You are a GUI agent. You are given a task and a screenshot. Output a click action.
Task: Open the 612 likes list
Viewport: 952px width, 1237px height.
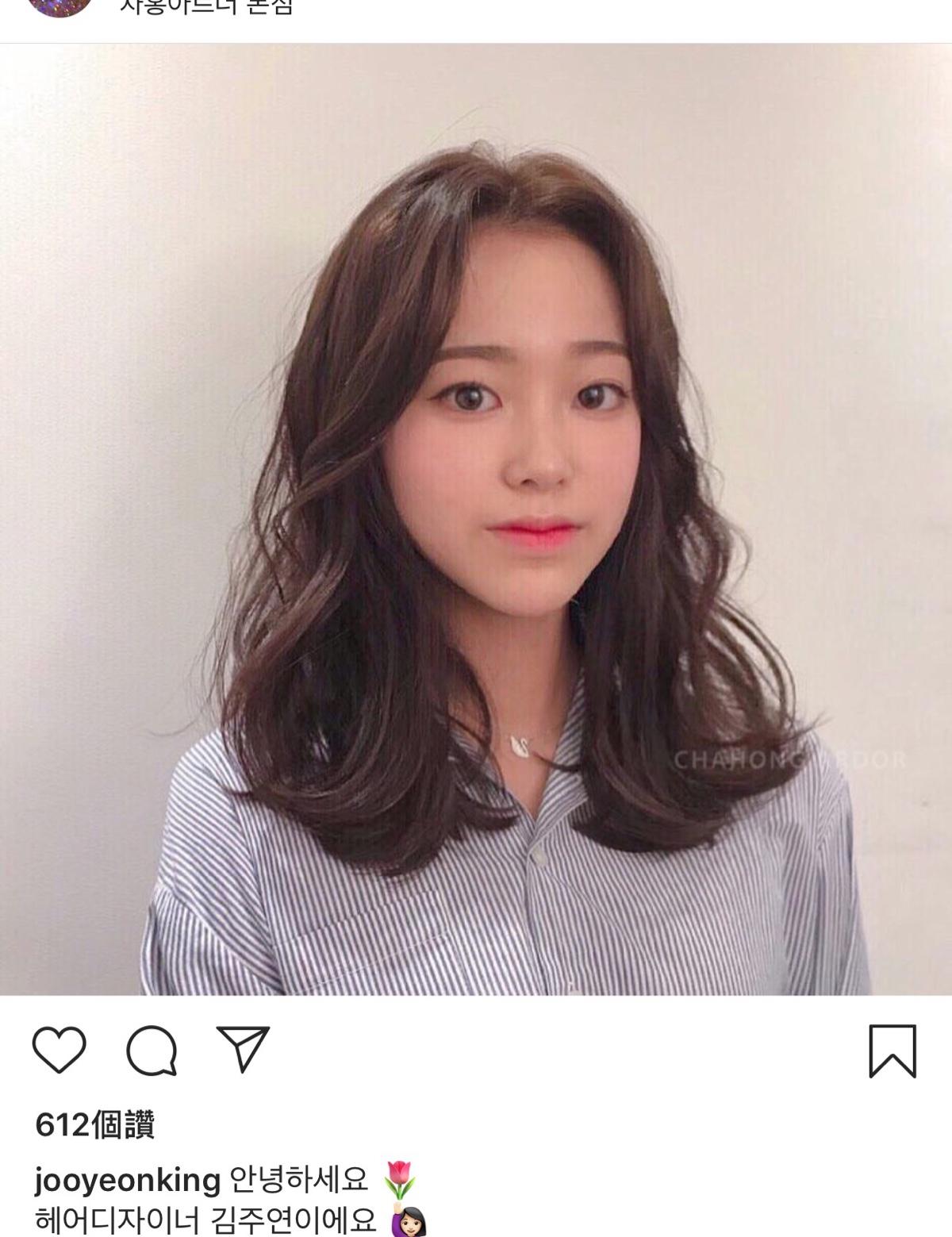pos(95,1125)
